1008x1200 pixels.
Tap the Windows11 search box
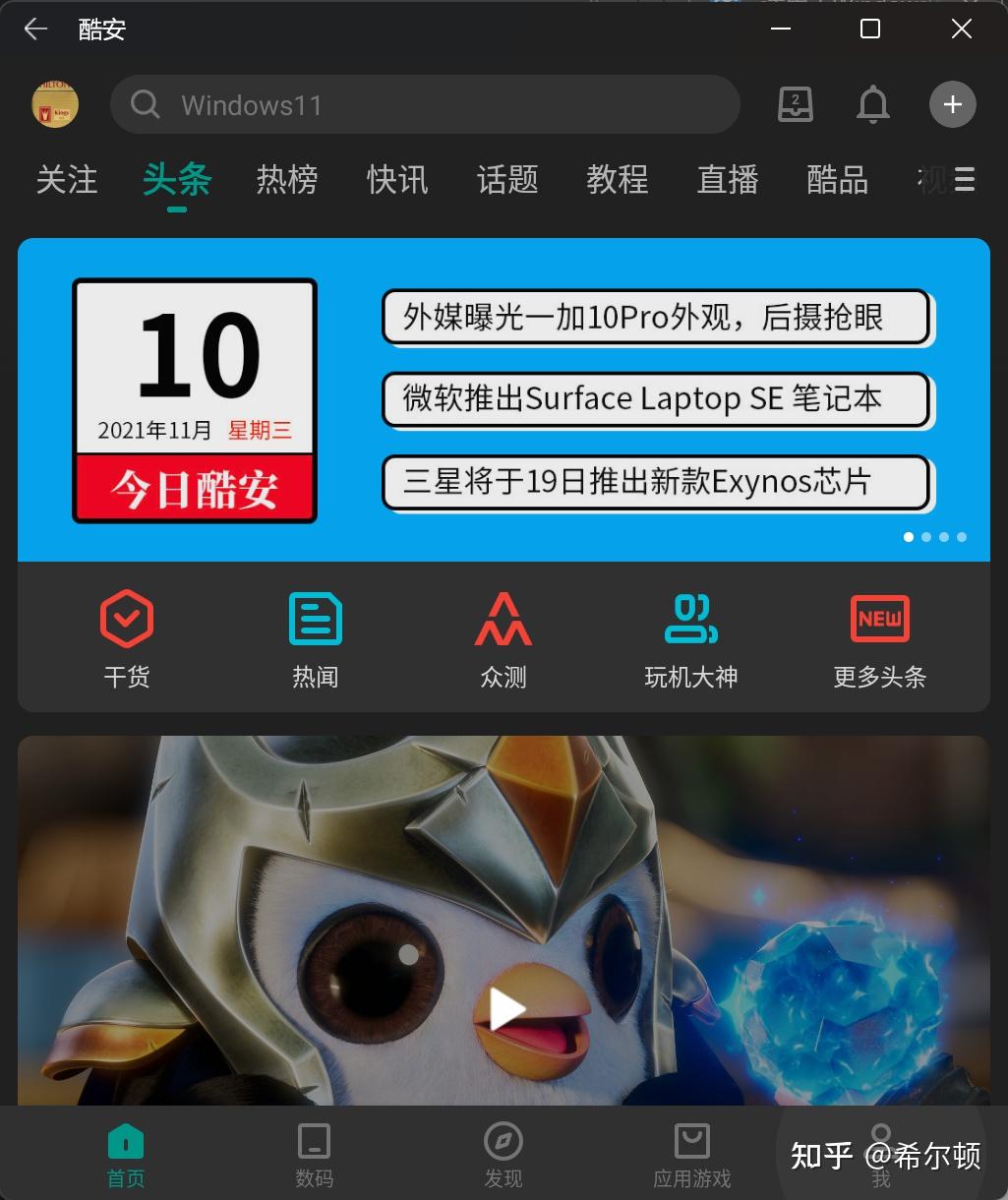425,105
